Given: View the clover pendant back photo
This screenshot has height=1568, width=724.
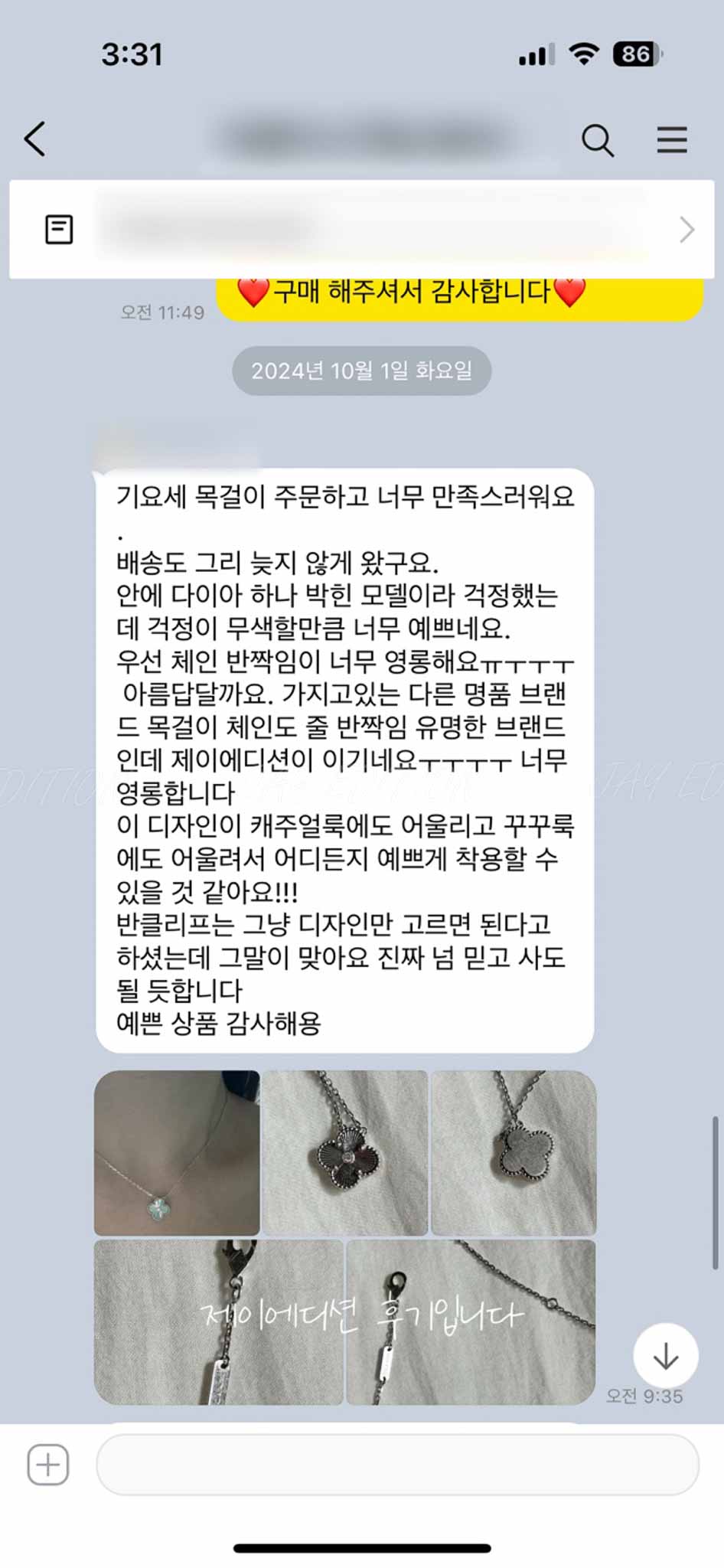Looking at the screenshot, I should (514, 1152).
